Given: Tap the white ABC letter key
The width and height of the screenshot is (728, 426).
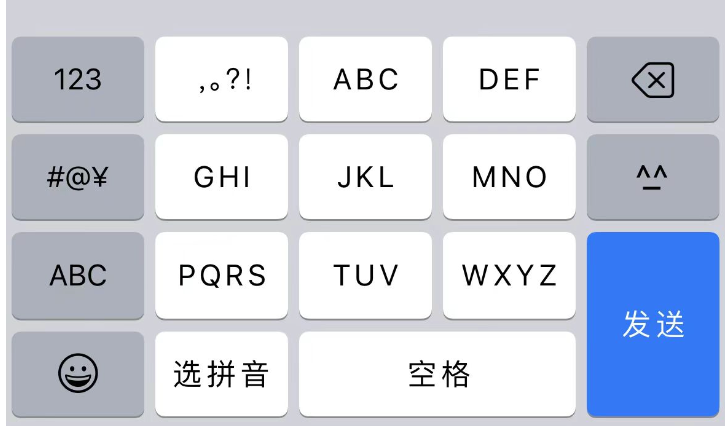Looking at the screenshot, I should 365,79.
